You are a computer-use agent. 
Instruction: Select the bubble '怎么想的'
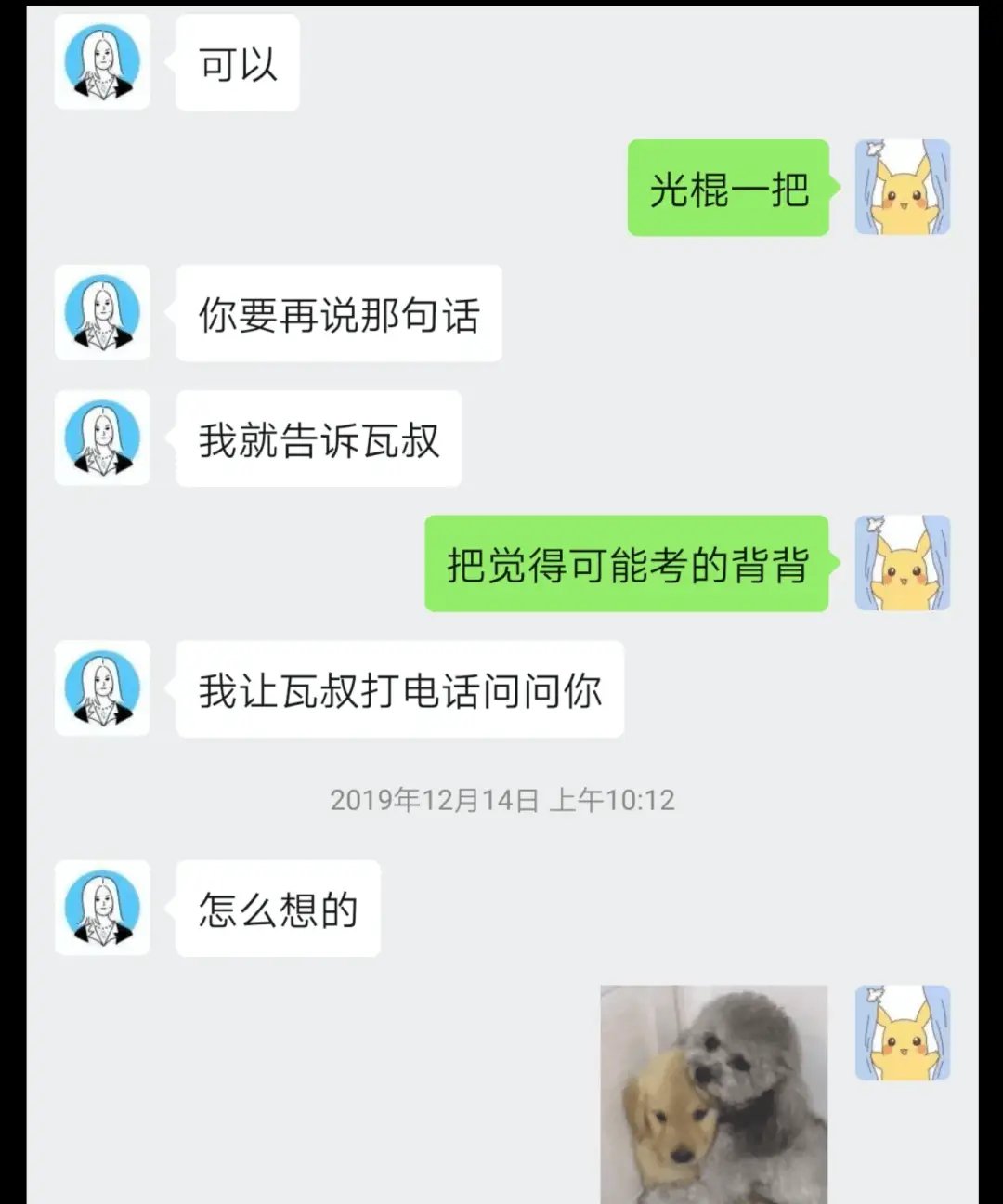[278, 908]
